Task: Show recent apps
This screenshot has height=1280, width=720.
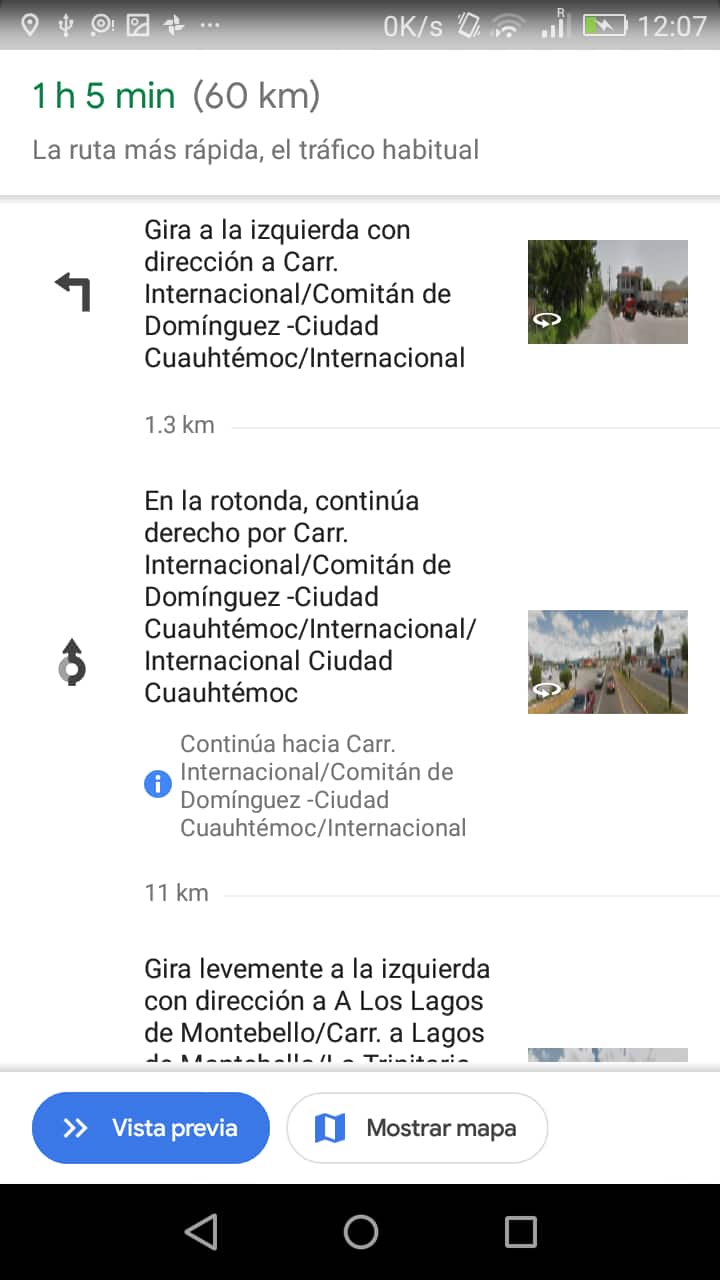Action: coord(520,1232)
